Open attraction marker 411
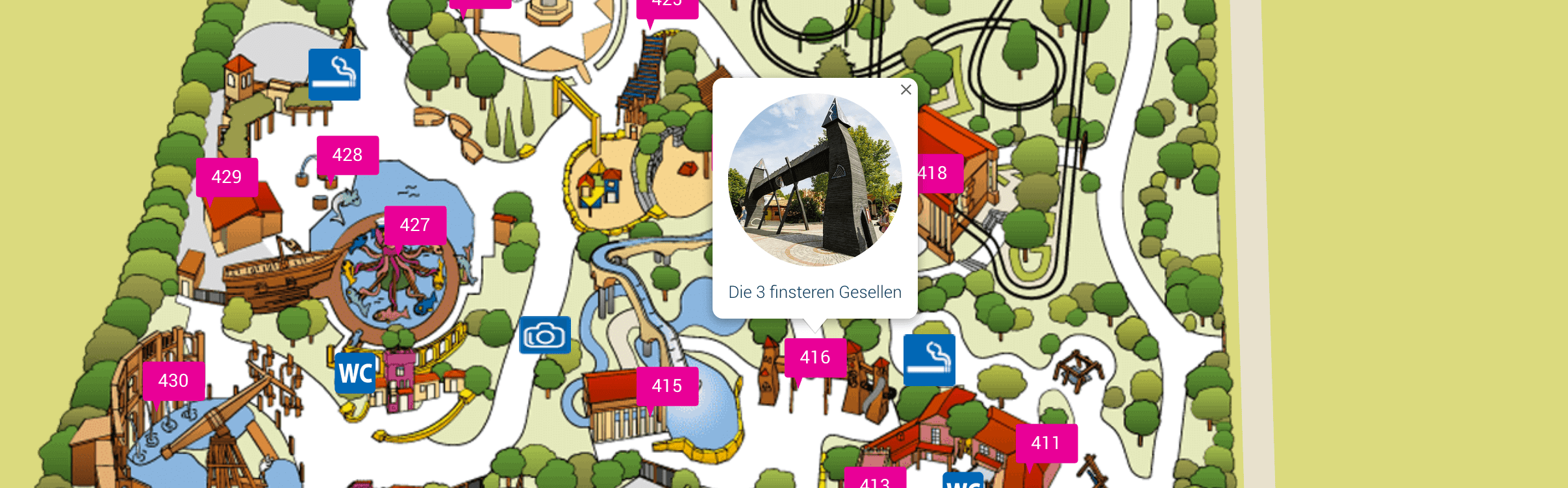The height and width of the screenshot is (488, 1568). click(1046, 443)
